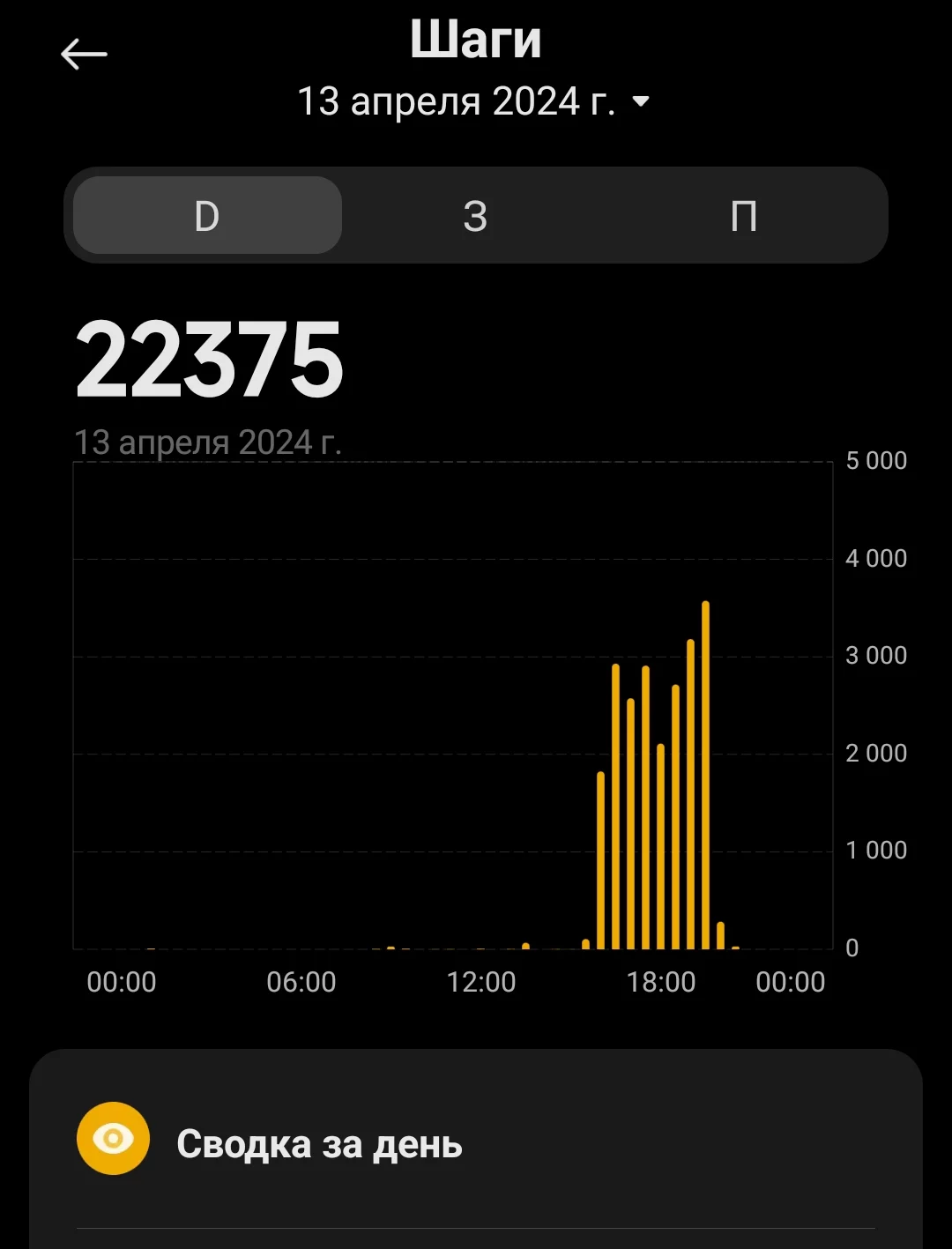Tap the step total 22375
Image resolution: width=952 pixels, height=1249 pixels.
[x=210, y=360]
